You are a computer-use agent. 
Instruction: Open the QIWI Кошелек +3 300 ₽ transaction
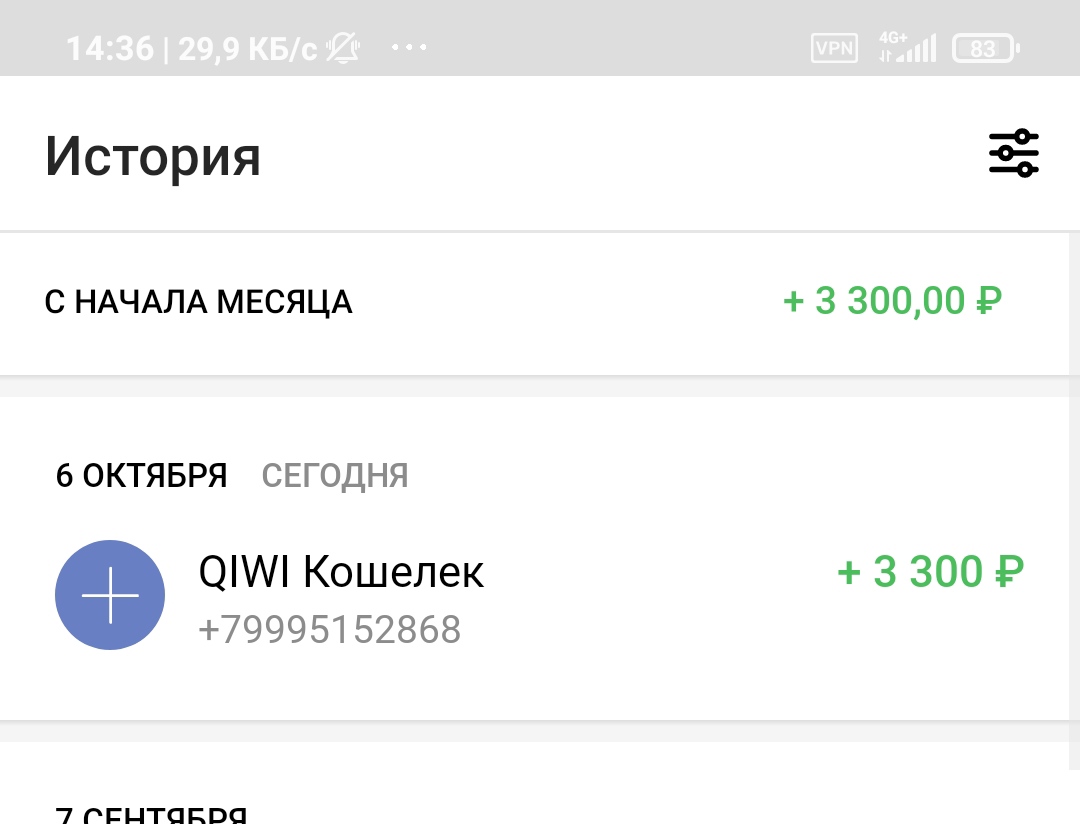coord(540,596)
